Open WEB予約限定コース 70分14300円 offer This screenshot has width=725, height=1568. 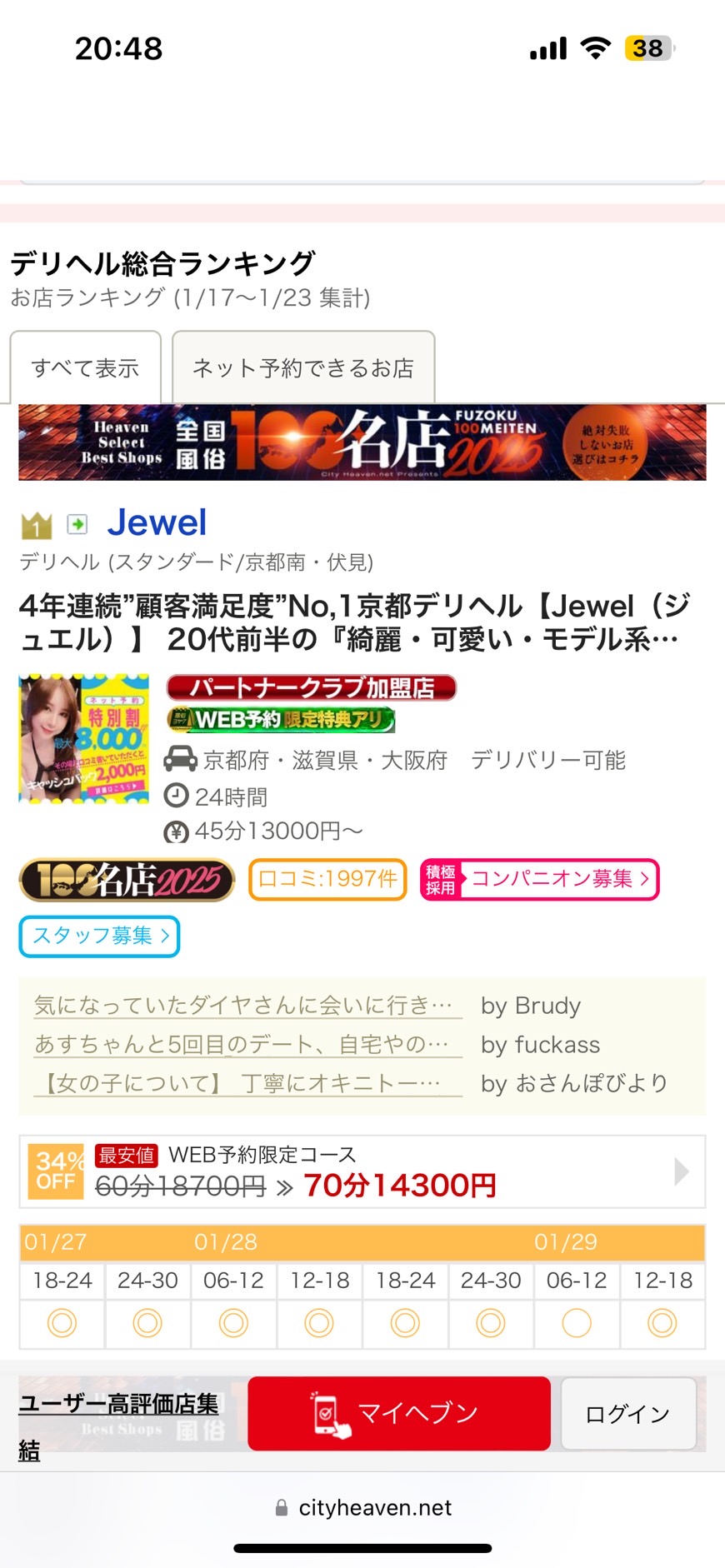point(362,1171)
